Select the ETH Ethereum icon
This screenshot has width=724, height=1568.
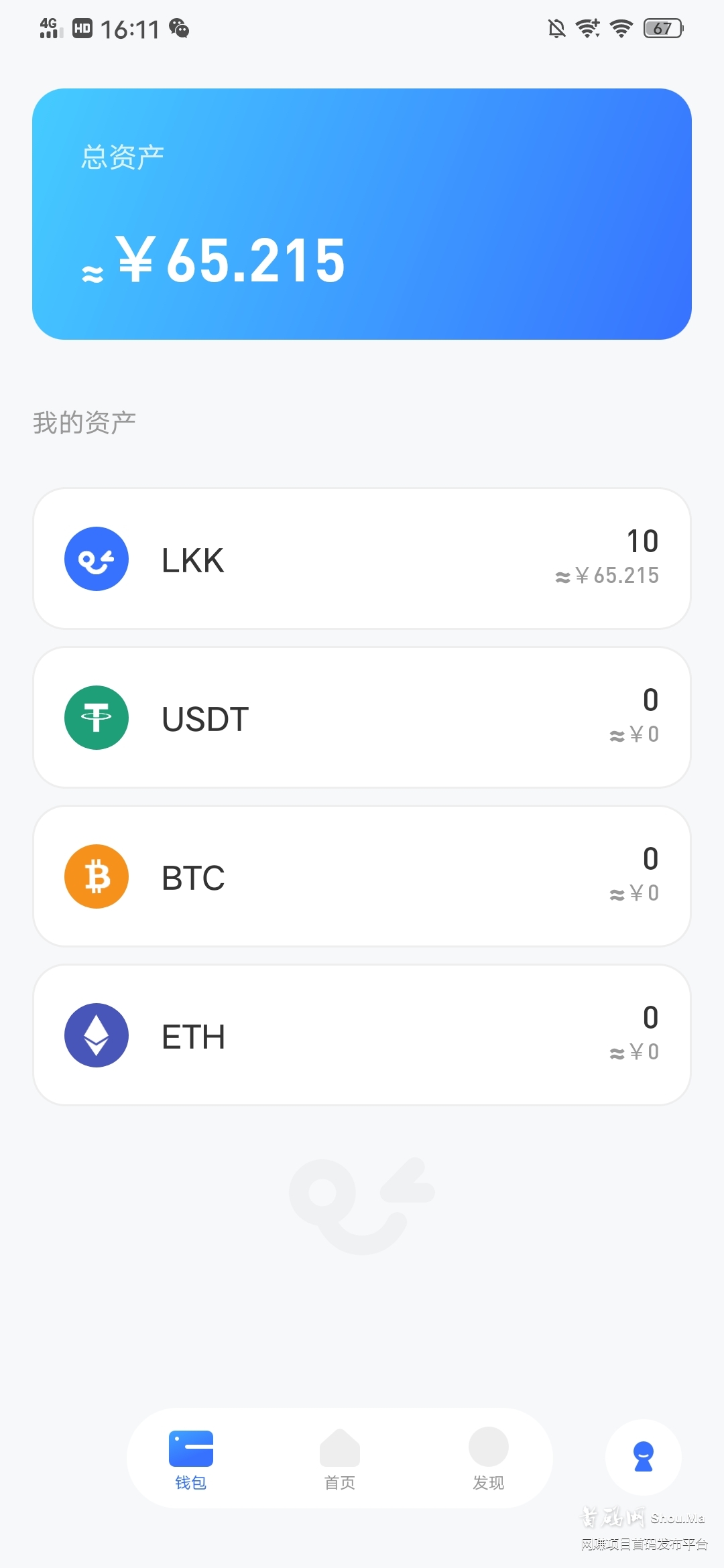click(96, 1034)
